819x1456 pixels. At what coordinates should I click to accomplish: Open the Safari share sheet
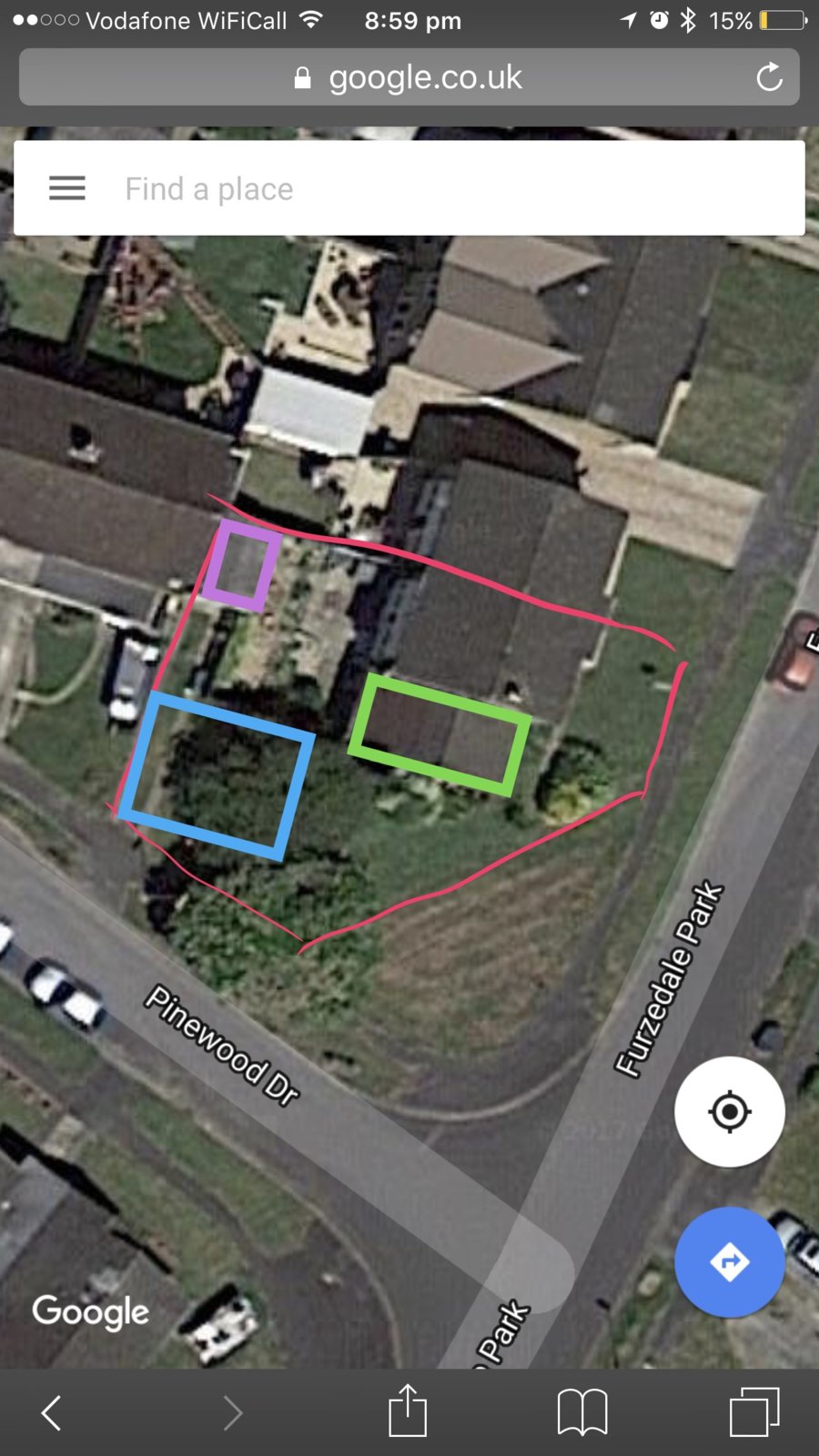tap(408, 1410)
